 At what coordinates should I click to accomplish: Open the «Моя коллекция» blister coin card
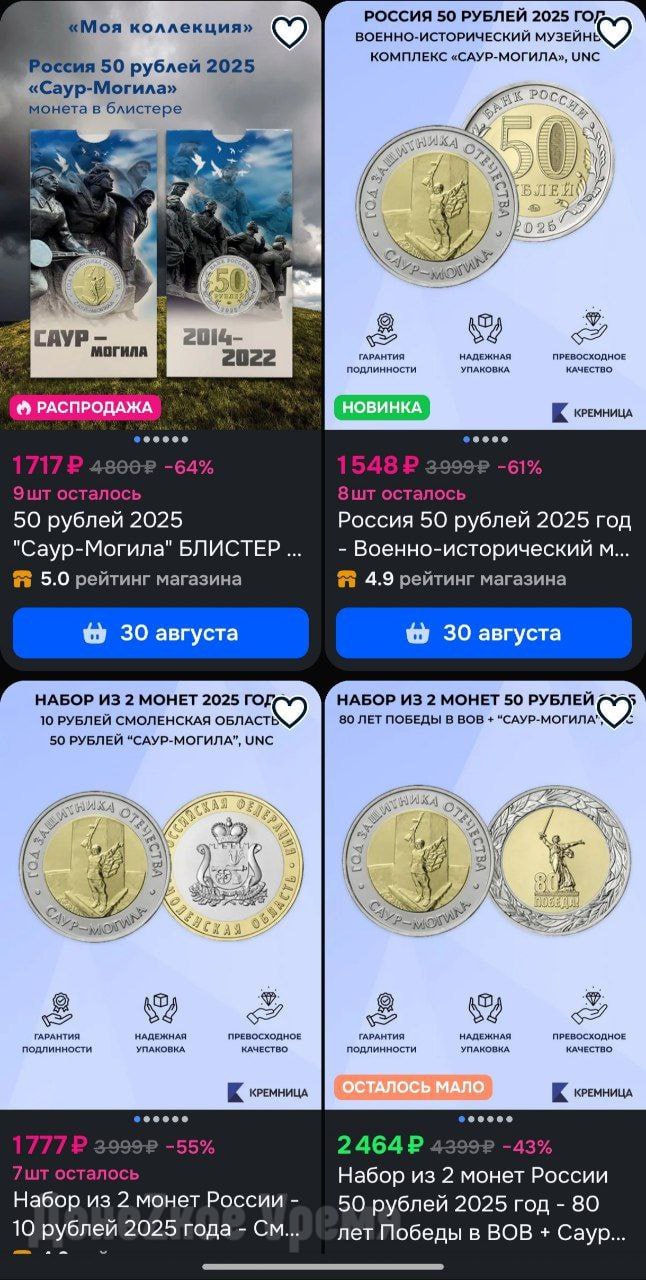[x=161, y=215]
